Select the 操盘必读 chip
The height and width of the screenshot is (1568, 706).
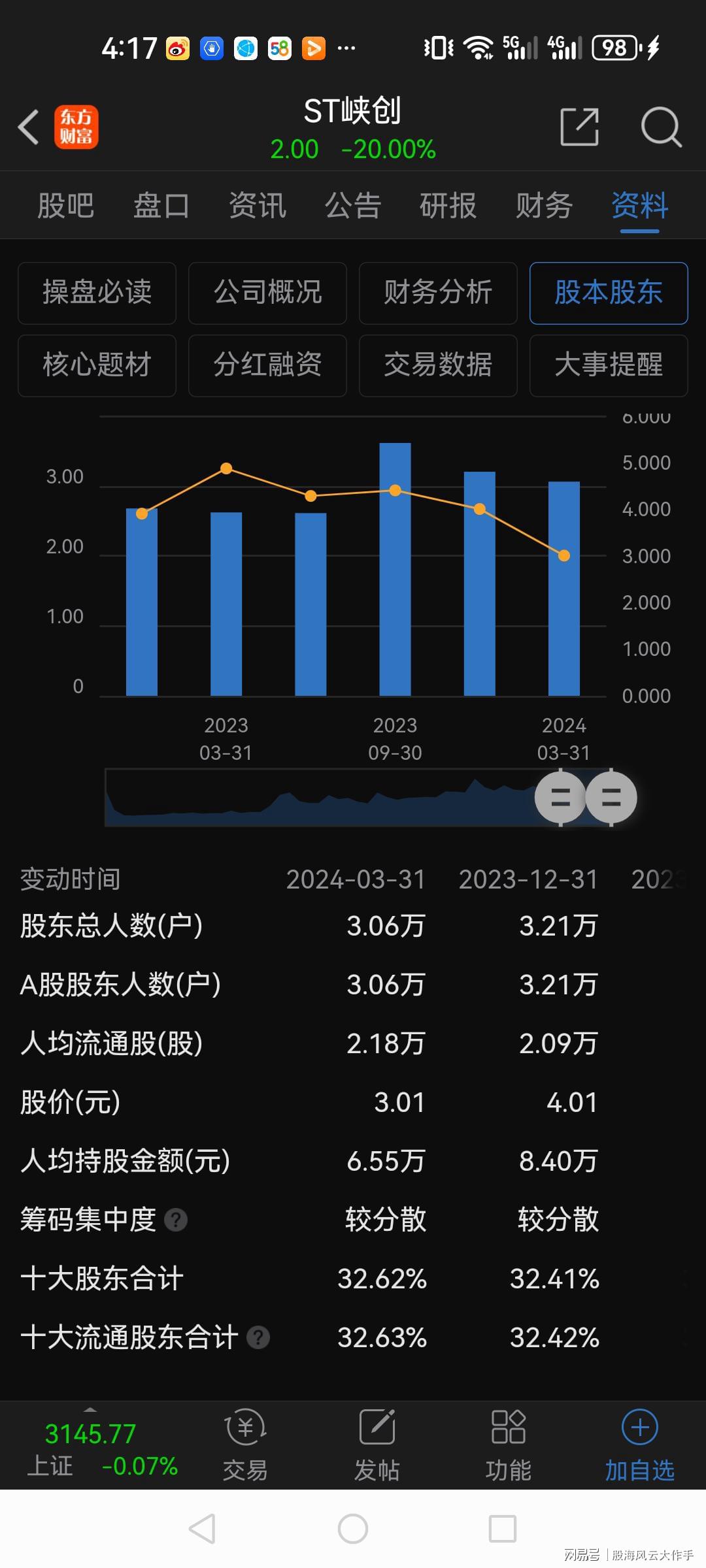tap(97, 293)
